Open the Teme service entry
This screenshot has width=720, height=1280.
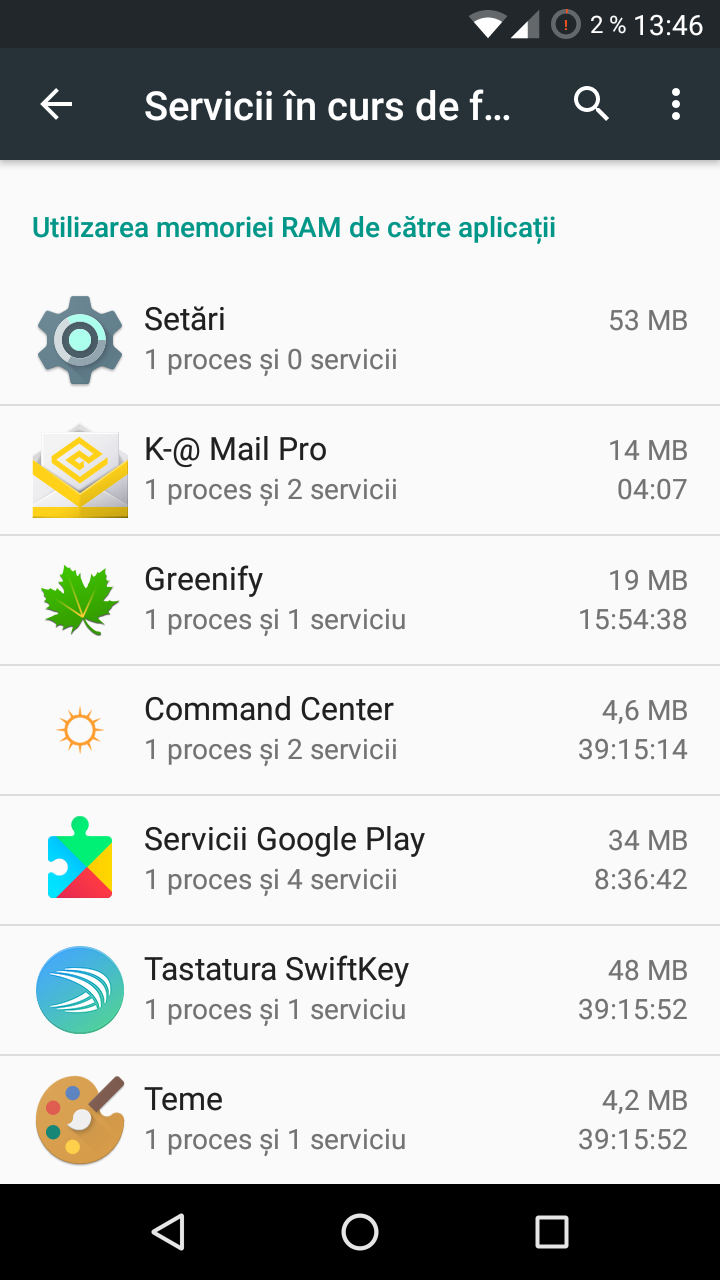(x=360, y=1120)
